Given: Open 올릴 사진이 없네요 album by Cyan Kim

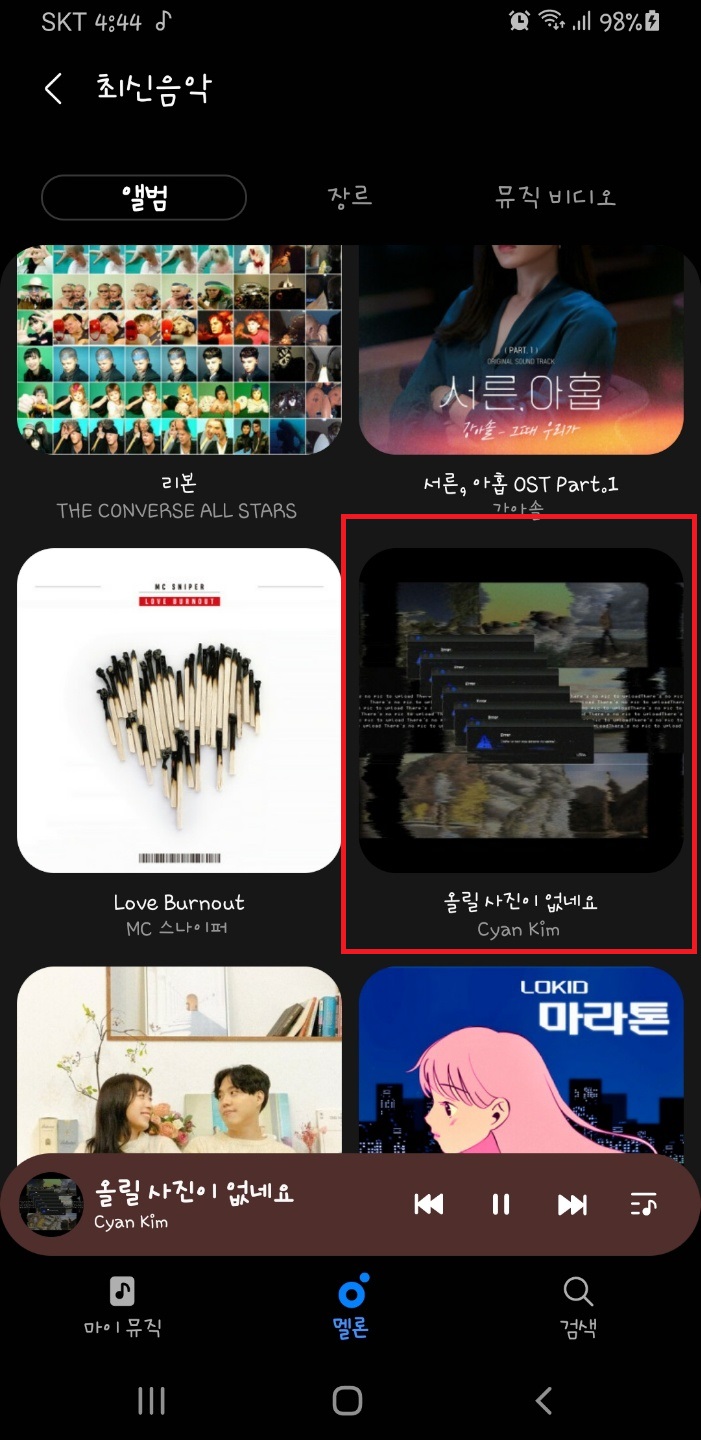Looking at the screenshot, I should coord(521,710).
